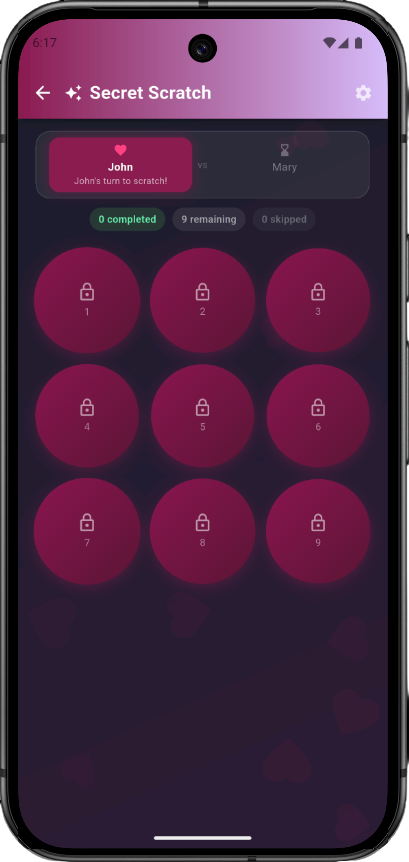
Task: Choose locked circle number 7
Action: point(87,531)
